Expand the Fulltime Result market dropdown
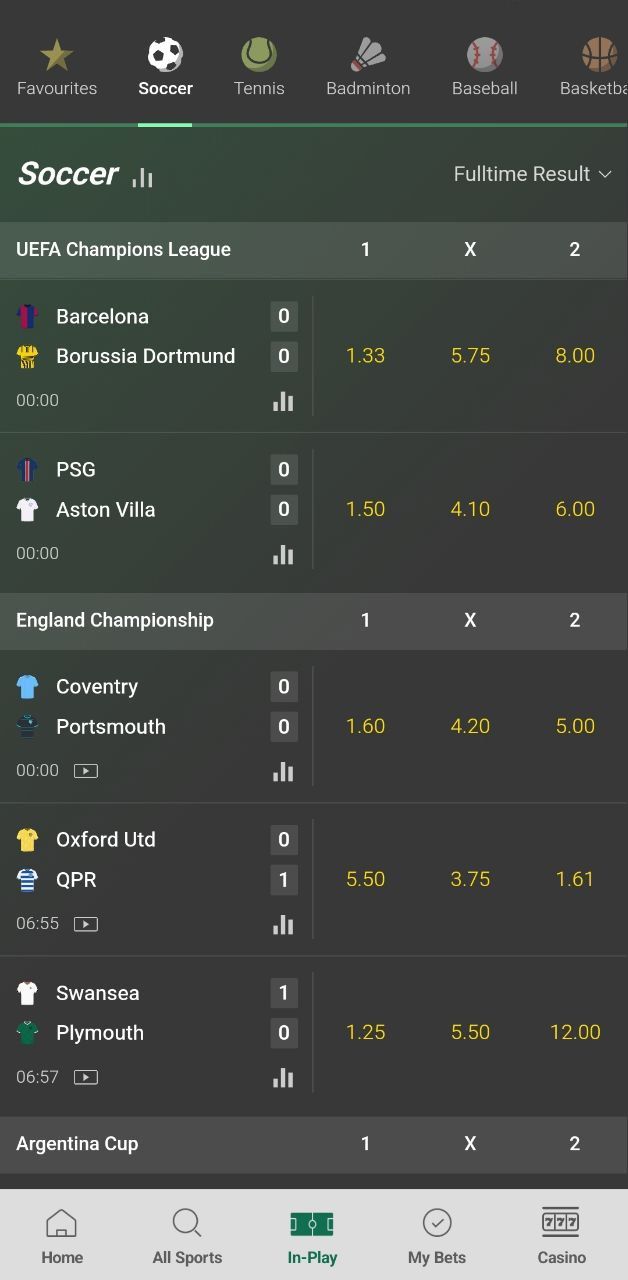The height and width of the screenshot is (1280, 628). tap(532, 174)
